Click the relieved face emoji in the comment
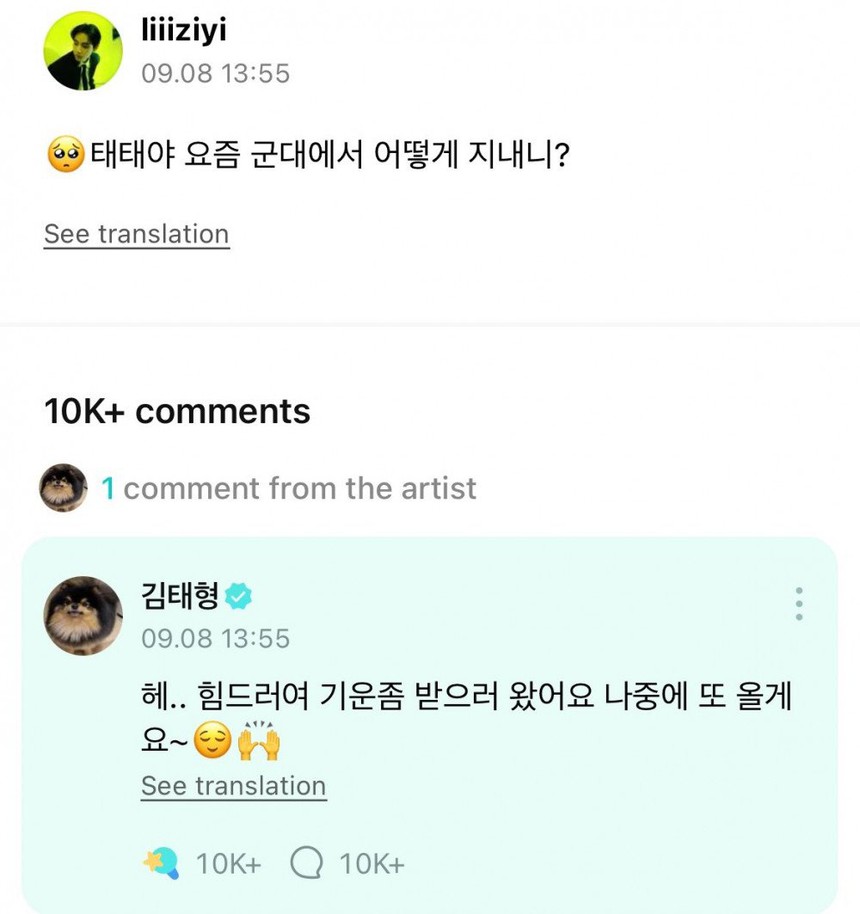The height and width of the screenshot is (914, 860). pos(212,741)
